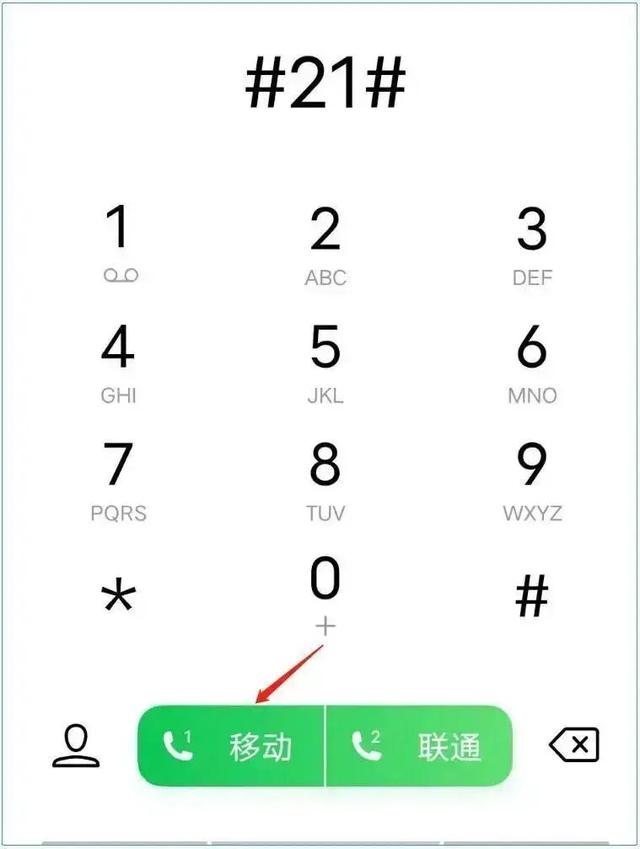Enter digit 5 JKL
This screenshot has height=849, width=640.
[x=325, y=364]
